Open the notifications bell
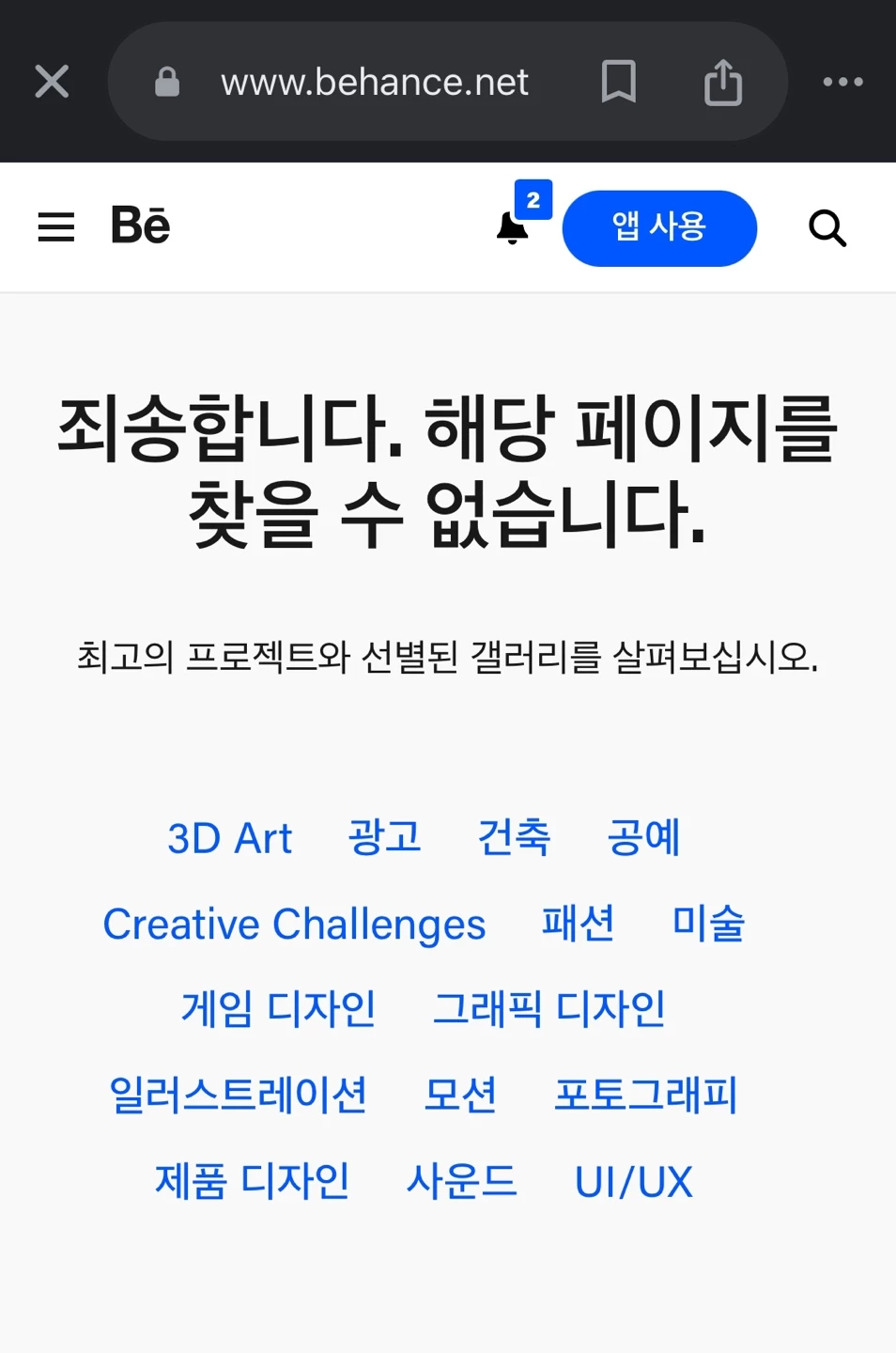The width and height of the screenshot is (896, 1353). click(513, 227)
